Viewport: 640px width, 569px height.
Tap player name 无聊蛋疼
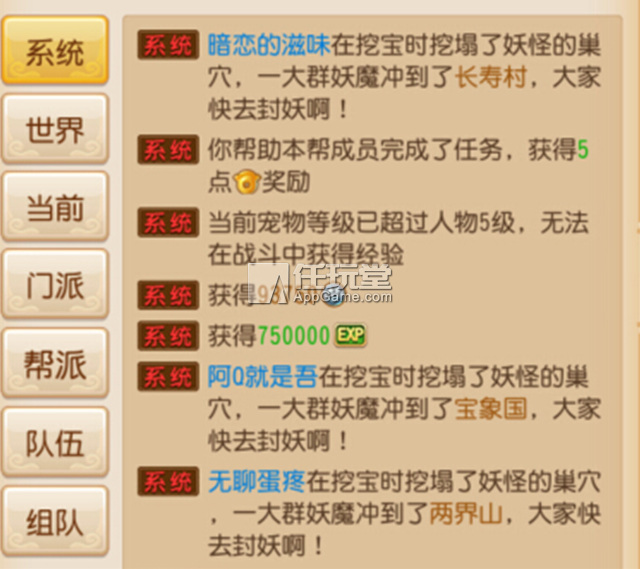point(258,484)
